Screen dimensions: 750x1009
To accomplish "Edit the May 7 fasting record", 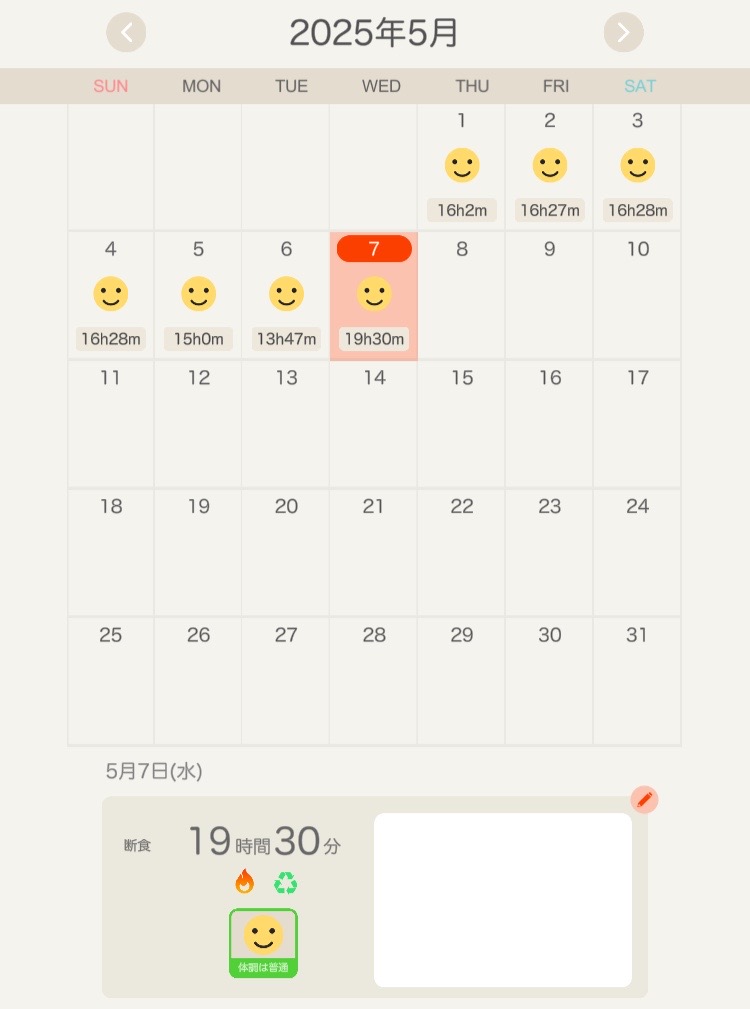I will (x=644, y=800).
